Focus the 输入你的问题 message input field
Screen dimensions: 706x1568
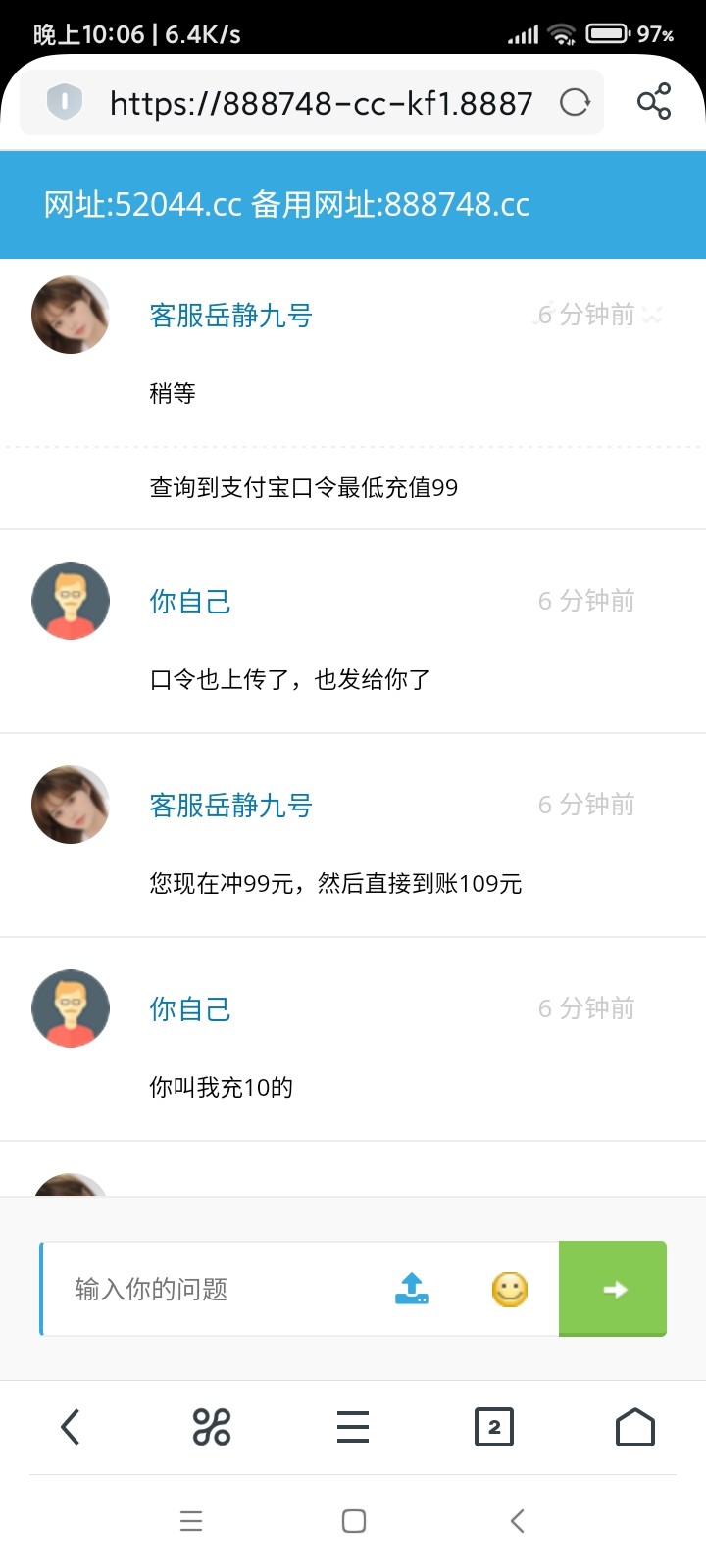[x=196, y=1289]
